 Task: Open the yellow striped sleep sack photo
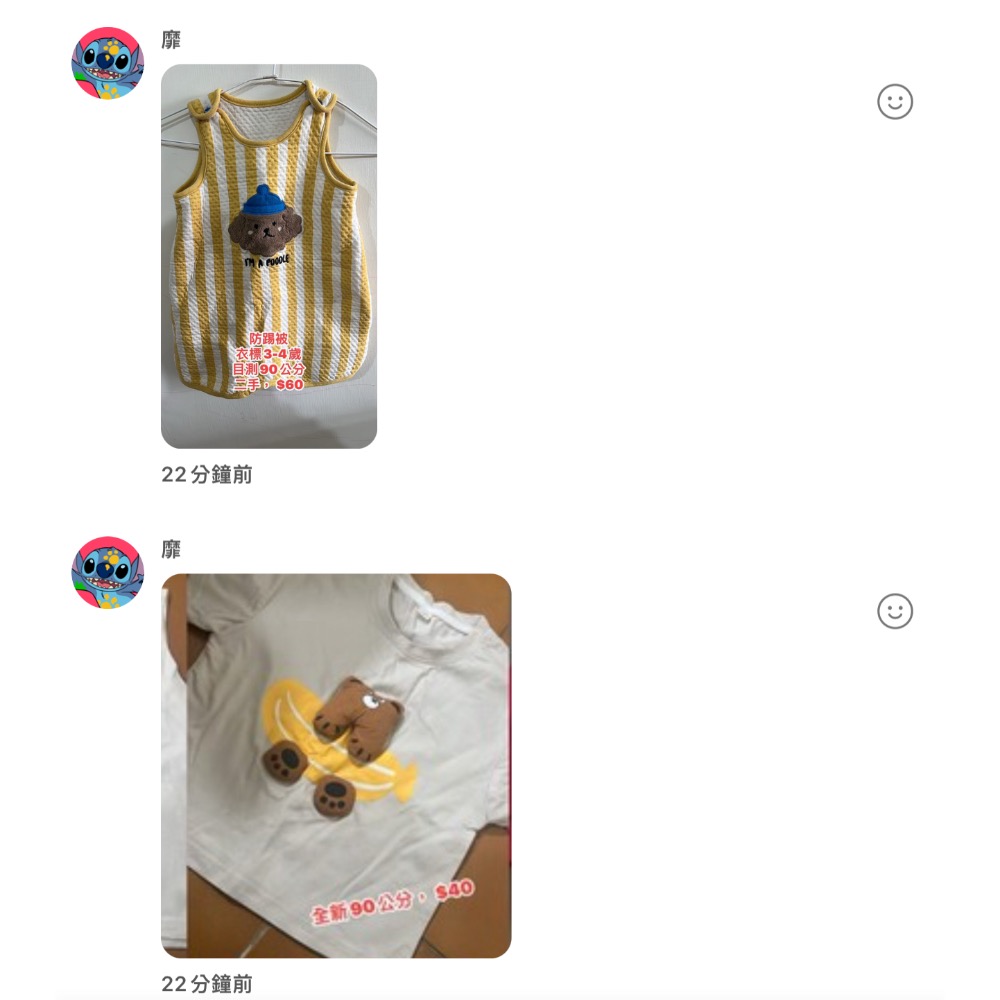tap(268, 256)
